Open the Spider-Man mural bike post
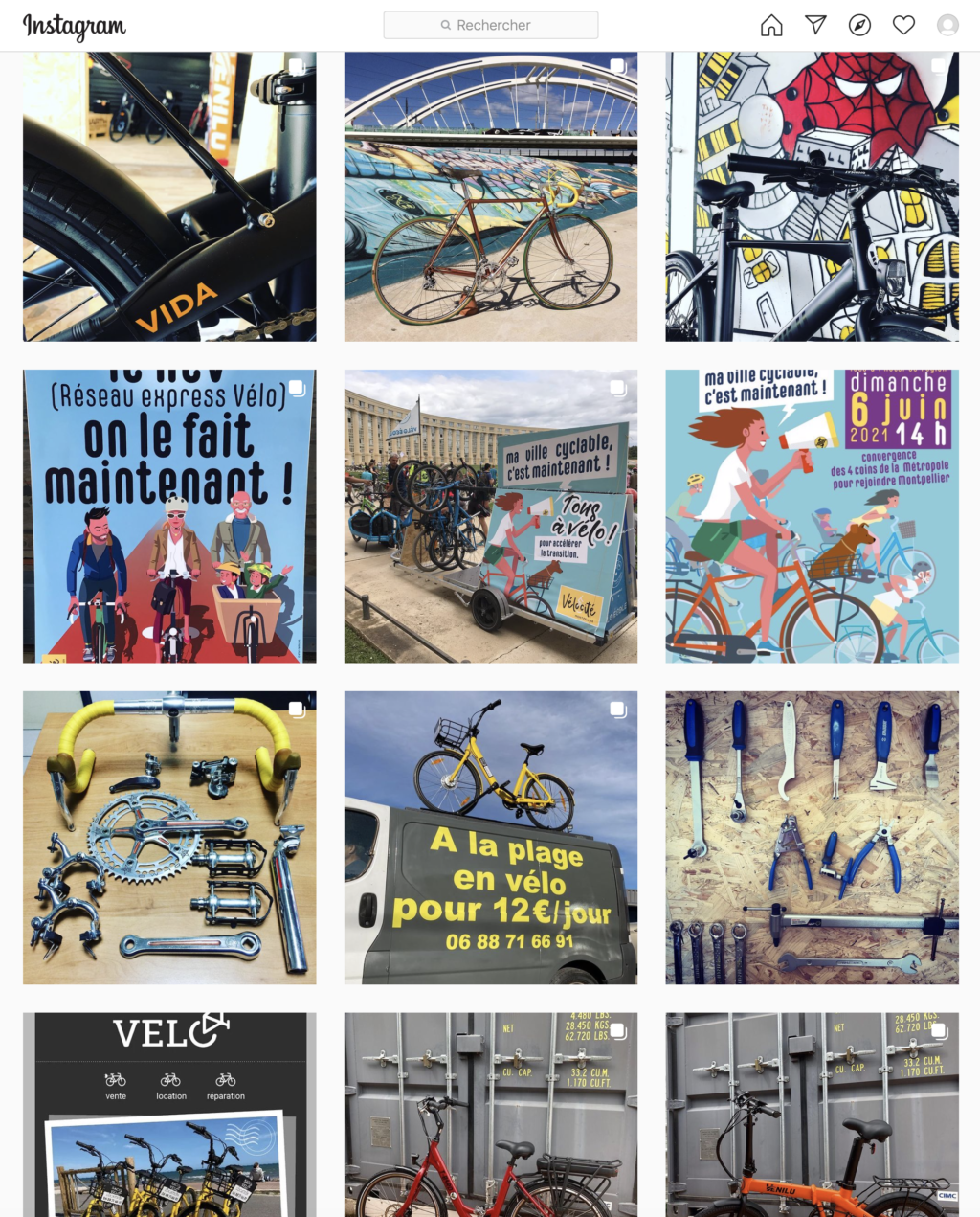Image resolution: width=980 pixels, height=1217 pixels. (812, 196)
